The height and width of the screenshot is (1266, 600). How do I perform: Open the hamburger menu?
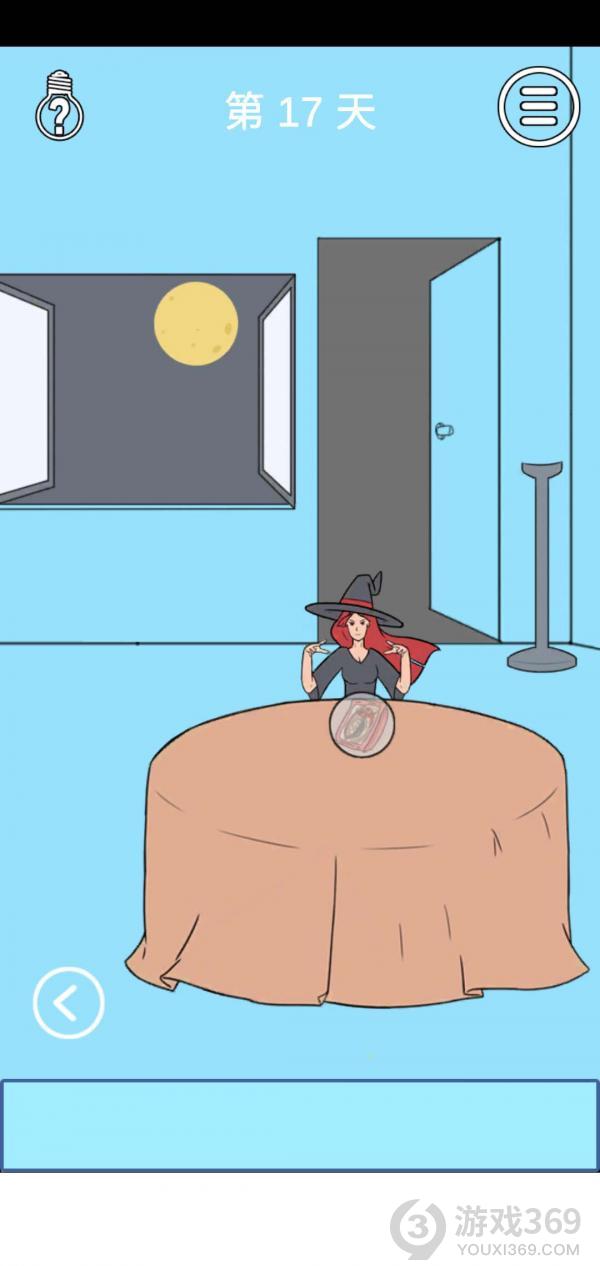point(539,106)
